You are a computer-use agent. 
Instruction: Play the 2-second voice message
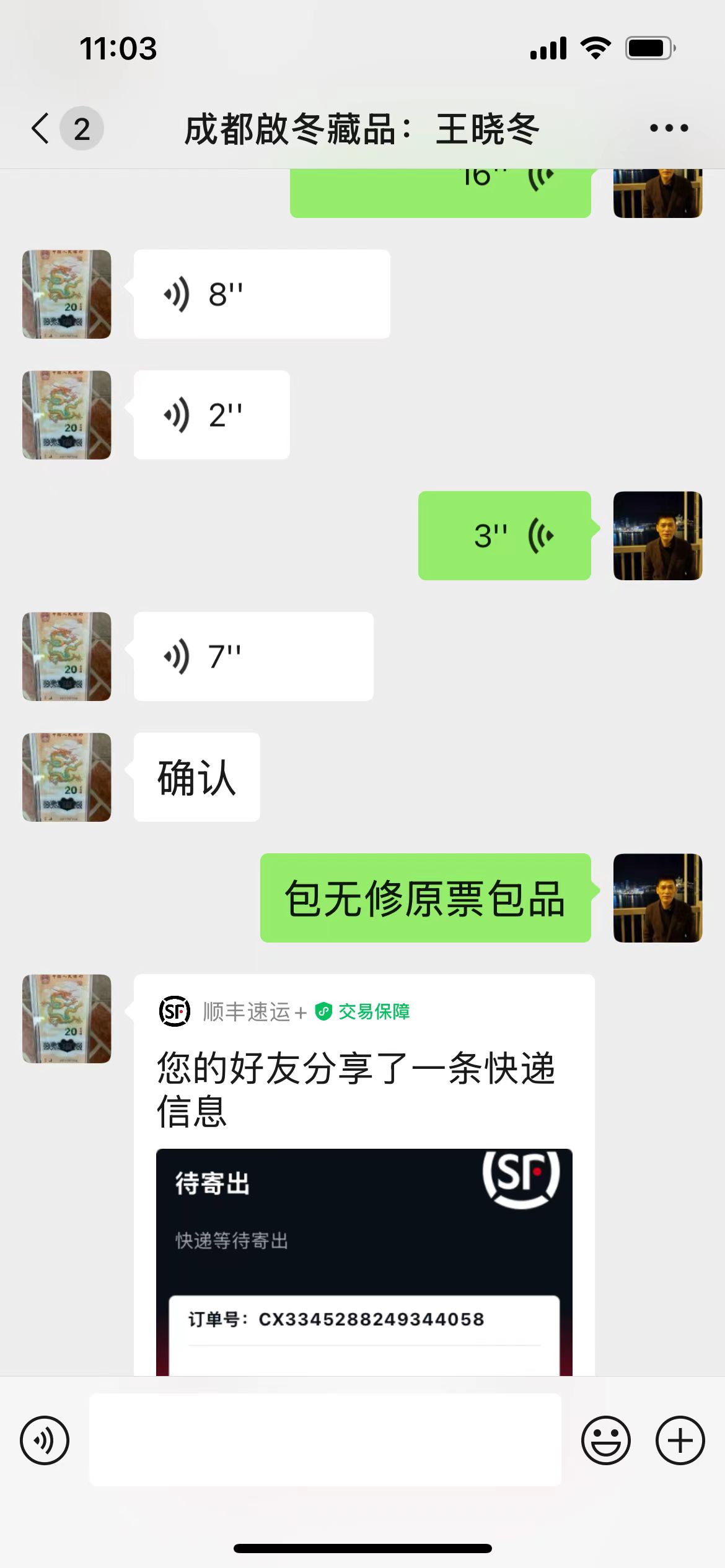[x=211, y=415]
